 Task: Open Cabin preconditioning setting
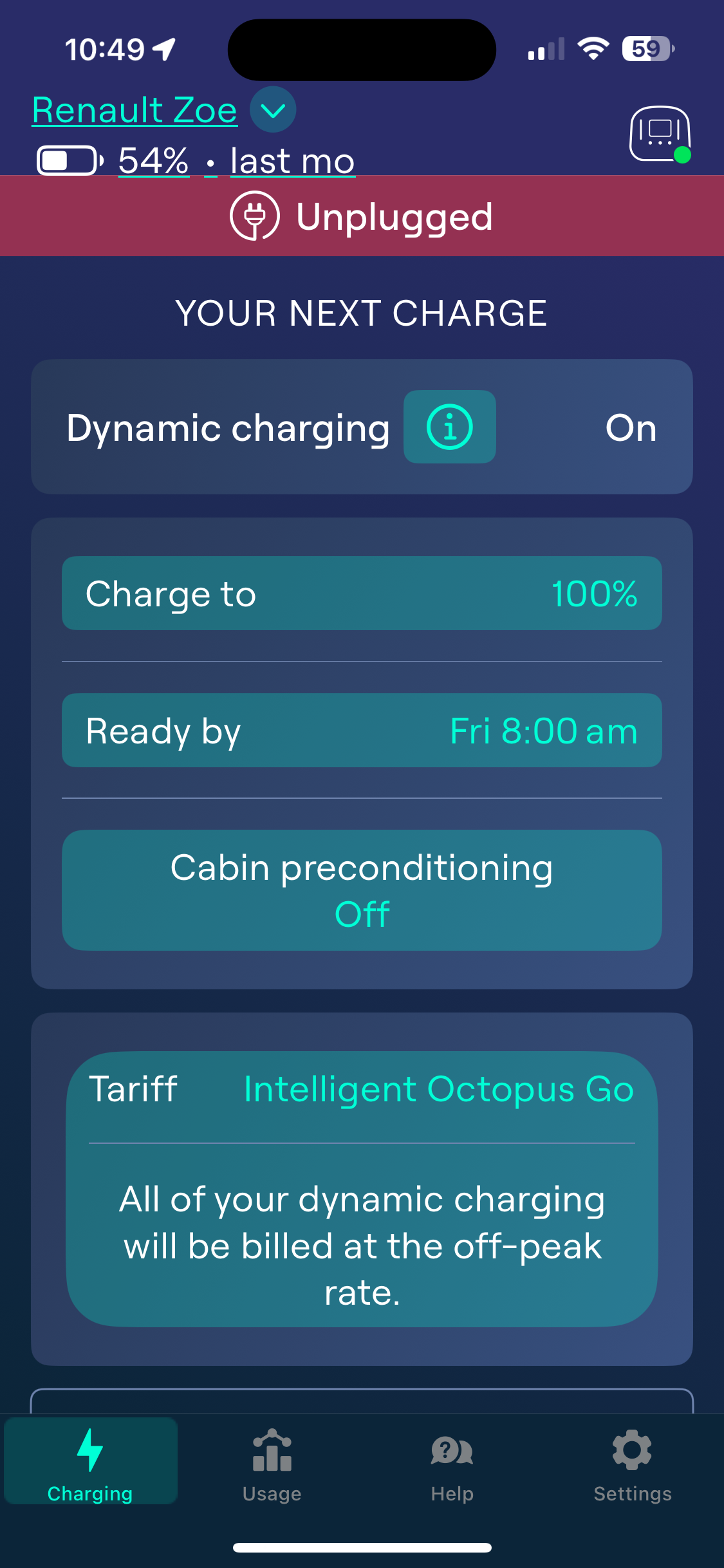pos(362,890)
